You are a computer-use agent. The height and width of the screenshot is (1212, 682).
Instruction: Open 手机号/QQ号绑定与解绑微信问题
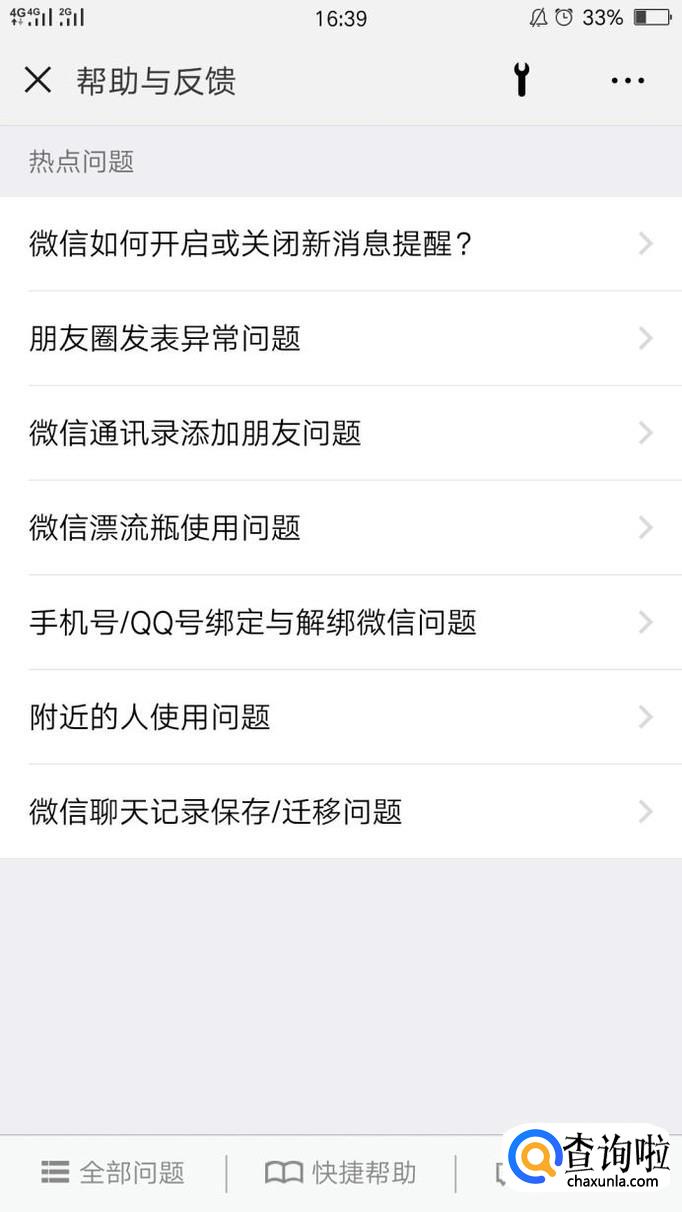pyautogui.click(x=341, y=623)
